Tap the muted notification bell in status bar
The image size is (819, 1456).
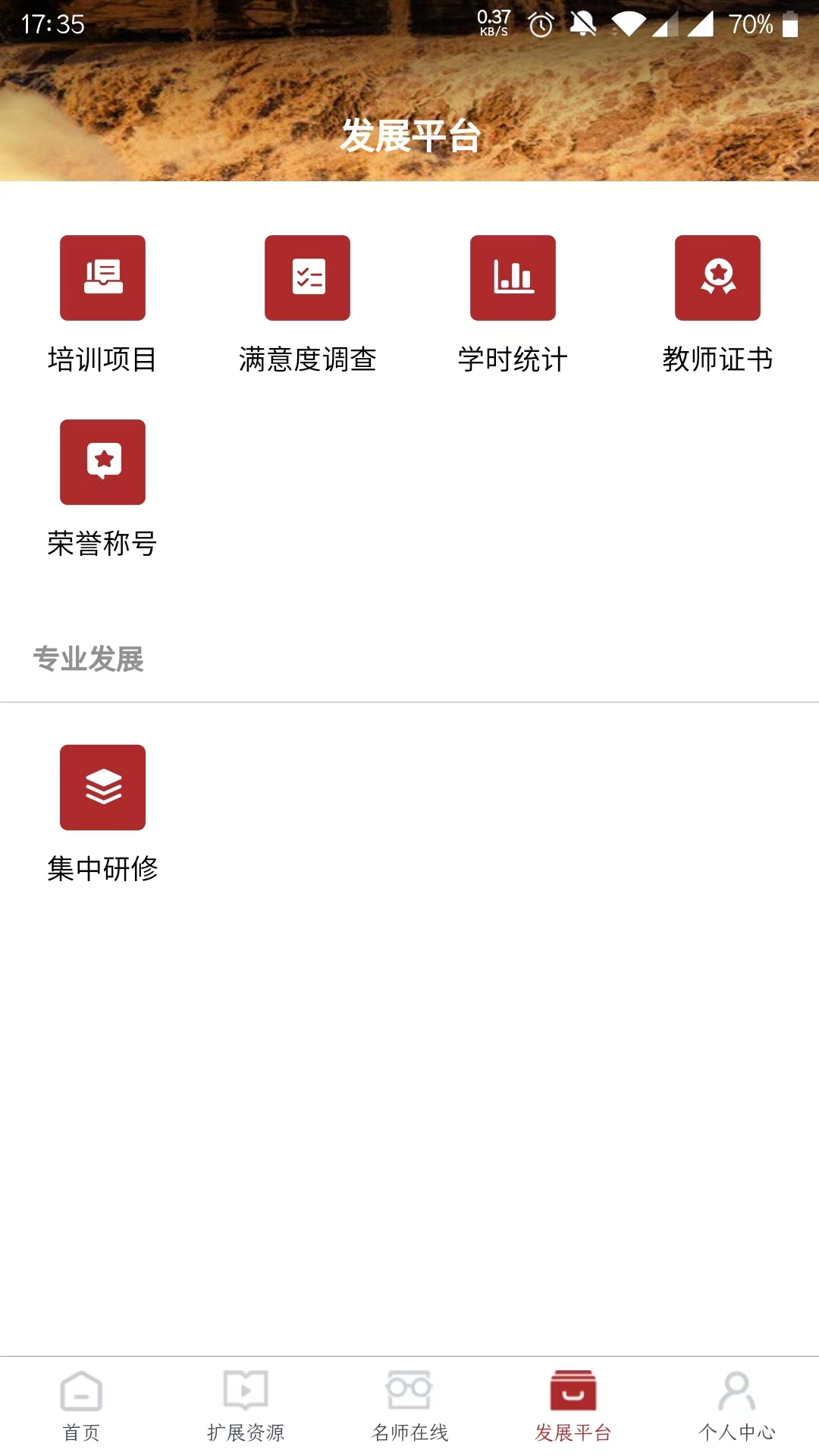(582, 23)
